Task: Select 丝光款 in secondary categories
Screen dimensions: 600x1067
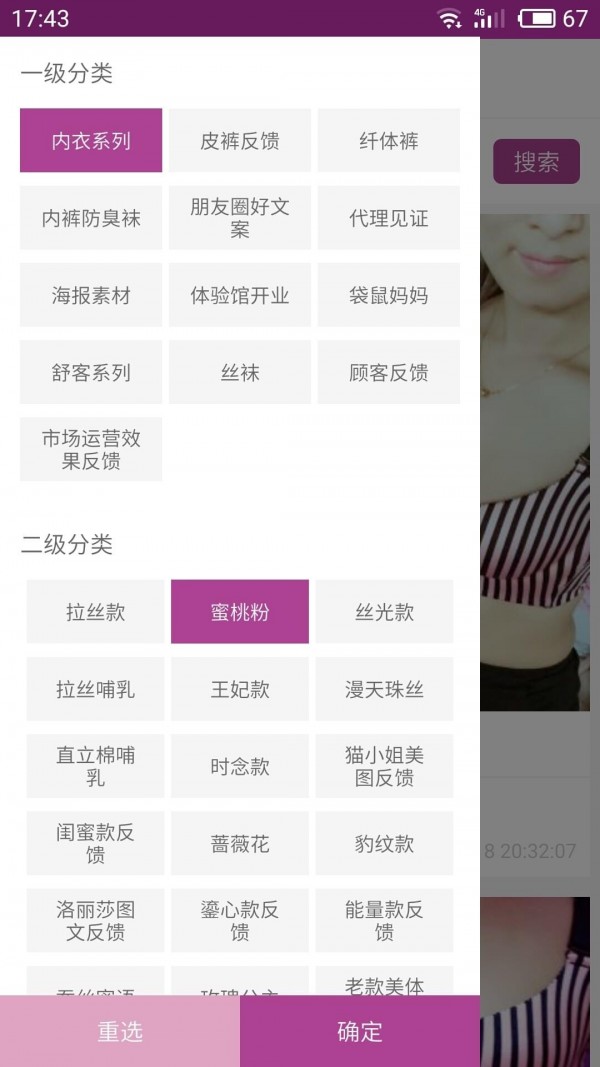Action: [384, 612]
